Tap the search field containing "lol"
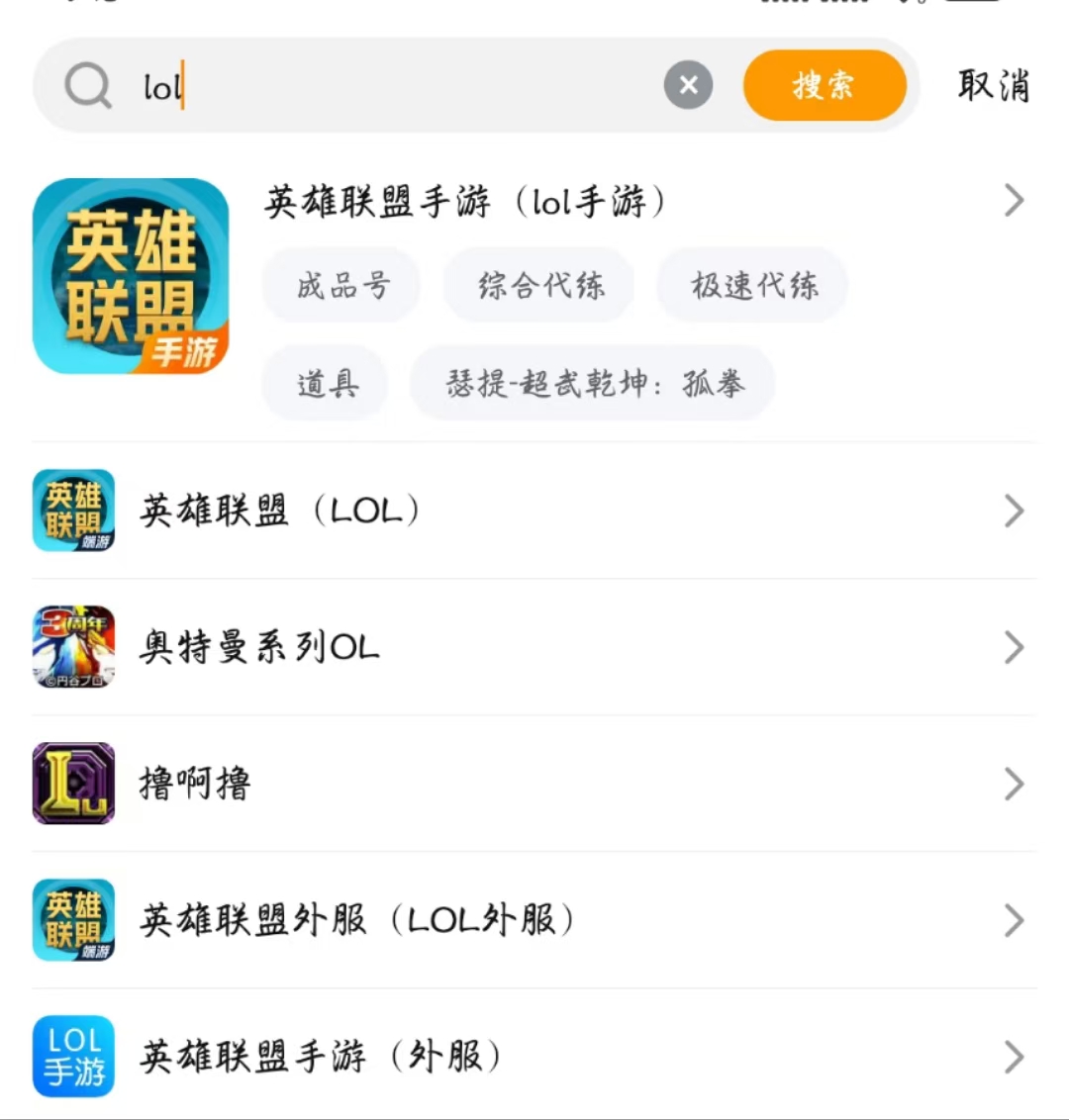Screen dimensions: 1069x1120 point(396,86)
